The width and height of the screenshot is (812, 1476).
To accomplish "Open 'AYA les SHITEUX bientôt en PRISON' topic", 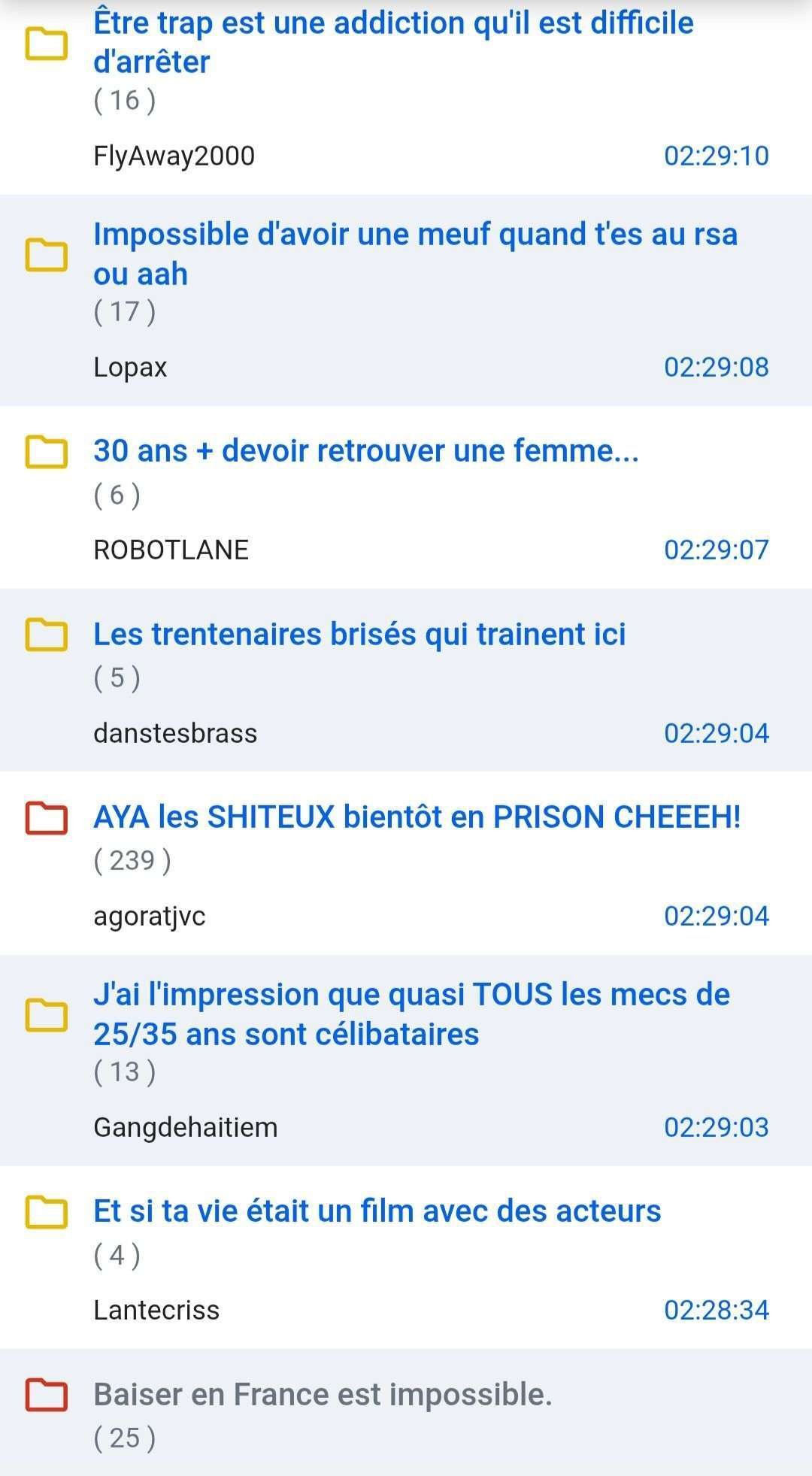I will point(417,817).
